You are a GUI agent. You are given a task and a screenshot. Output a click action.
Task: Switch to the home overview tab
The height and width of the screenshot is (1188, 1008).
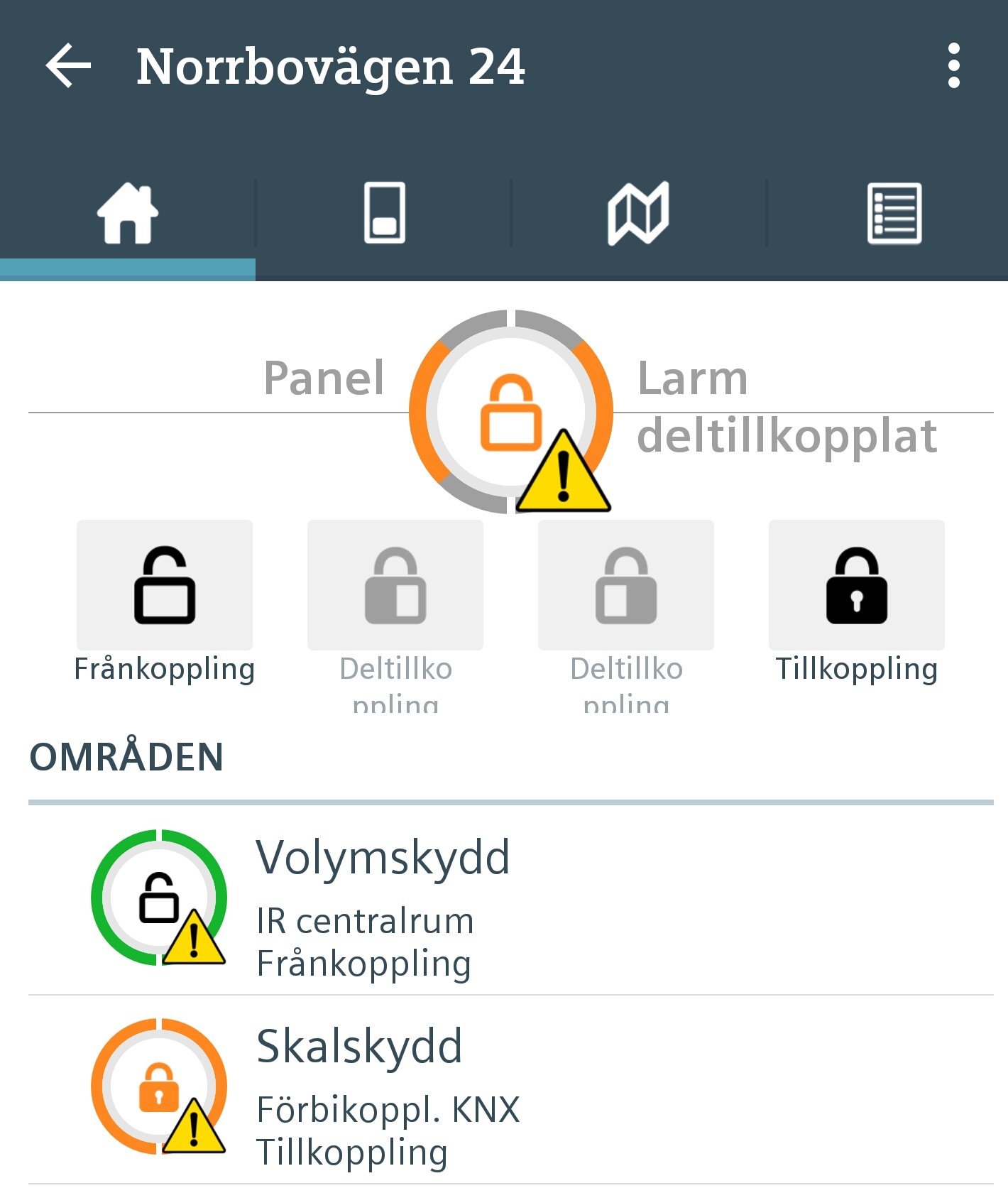(x=128, y=213)
